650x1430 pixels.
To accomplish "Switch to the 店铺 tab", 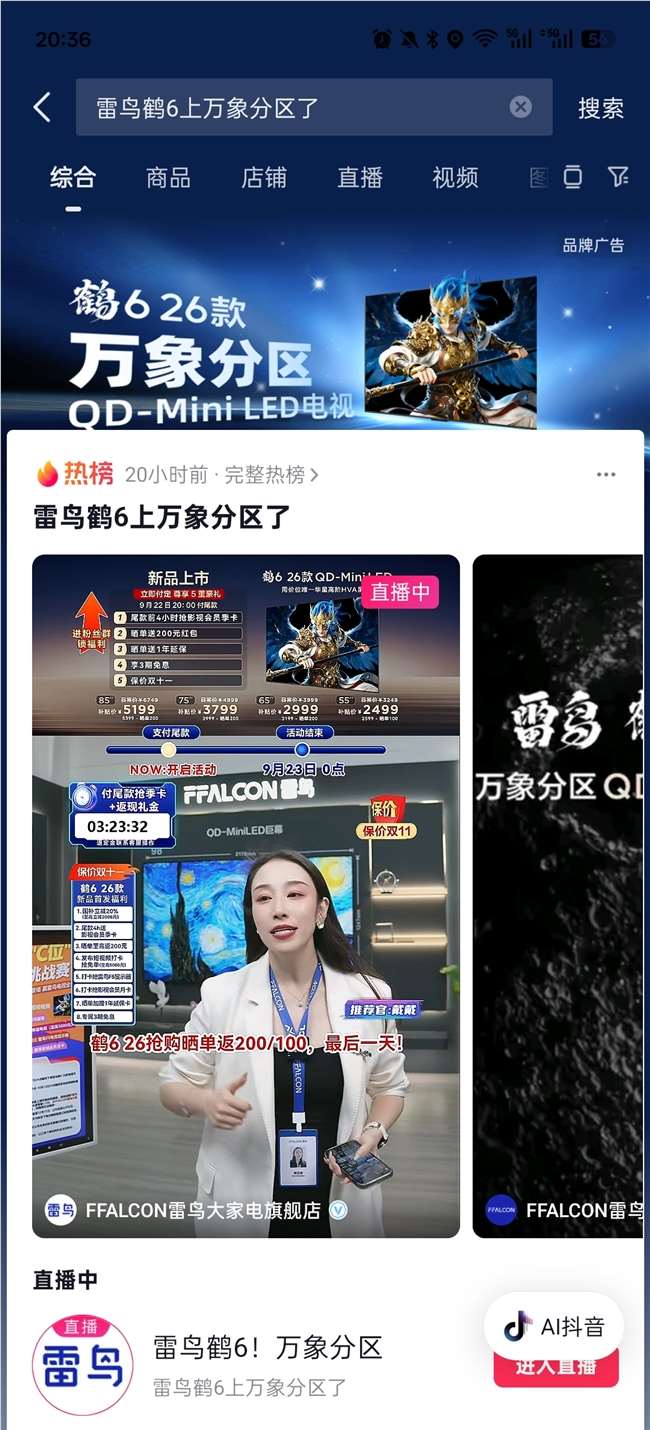I will 264,178.
